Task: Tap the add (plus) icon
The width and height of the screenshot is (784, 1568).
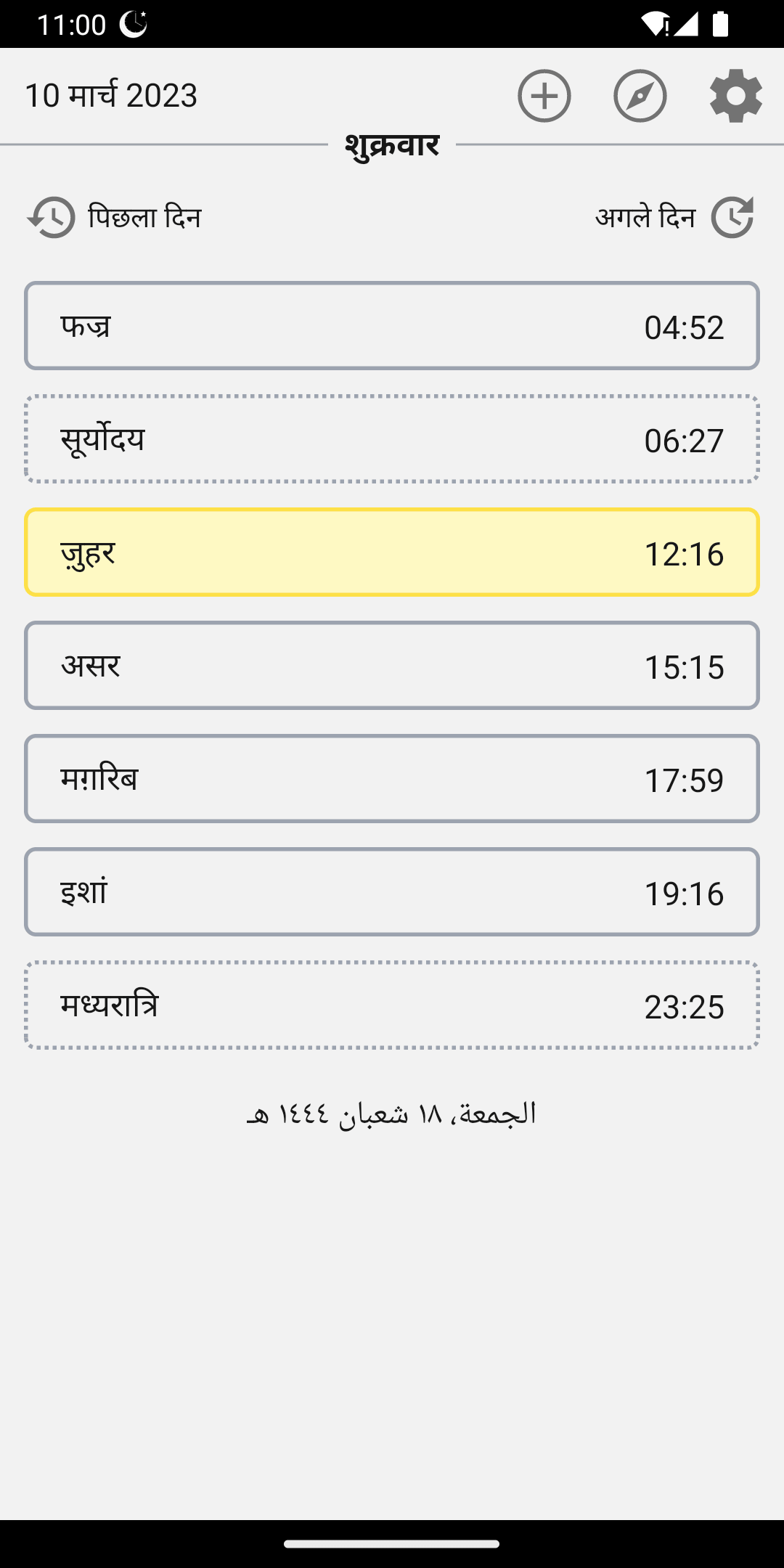Action: pos(544,96)
